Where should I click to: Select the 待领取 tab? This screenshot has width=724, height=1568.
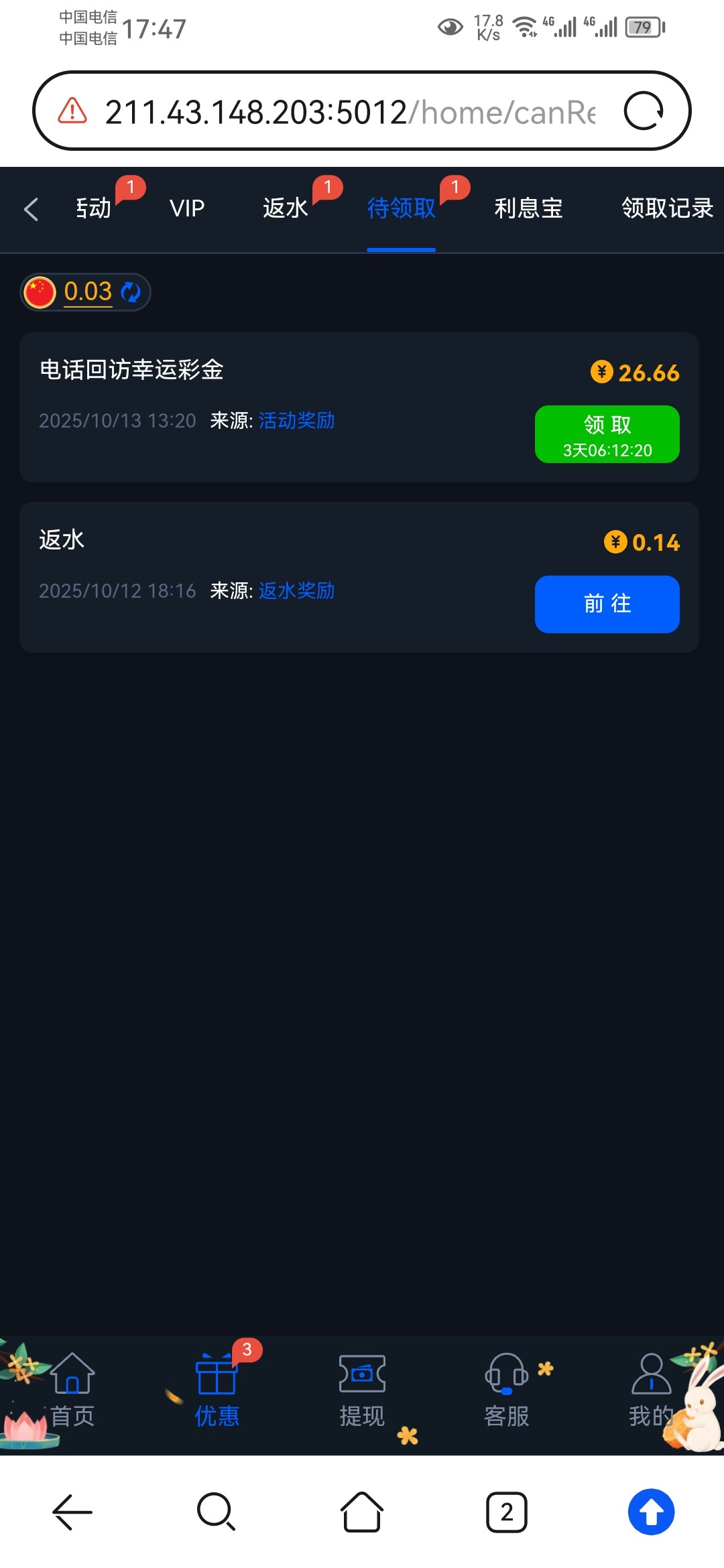click(x=401, y=209)
